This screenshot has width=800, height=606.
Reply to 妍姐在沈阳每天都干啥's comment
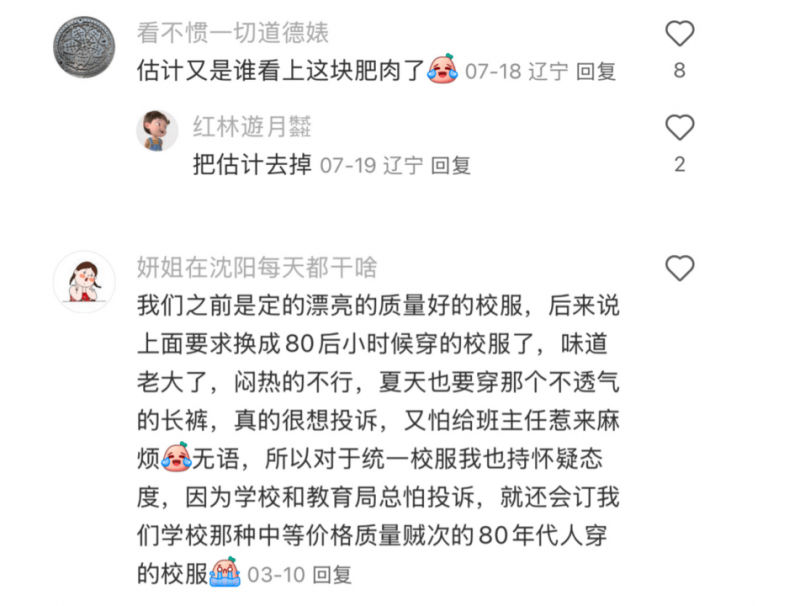pos(332,575)
